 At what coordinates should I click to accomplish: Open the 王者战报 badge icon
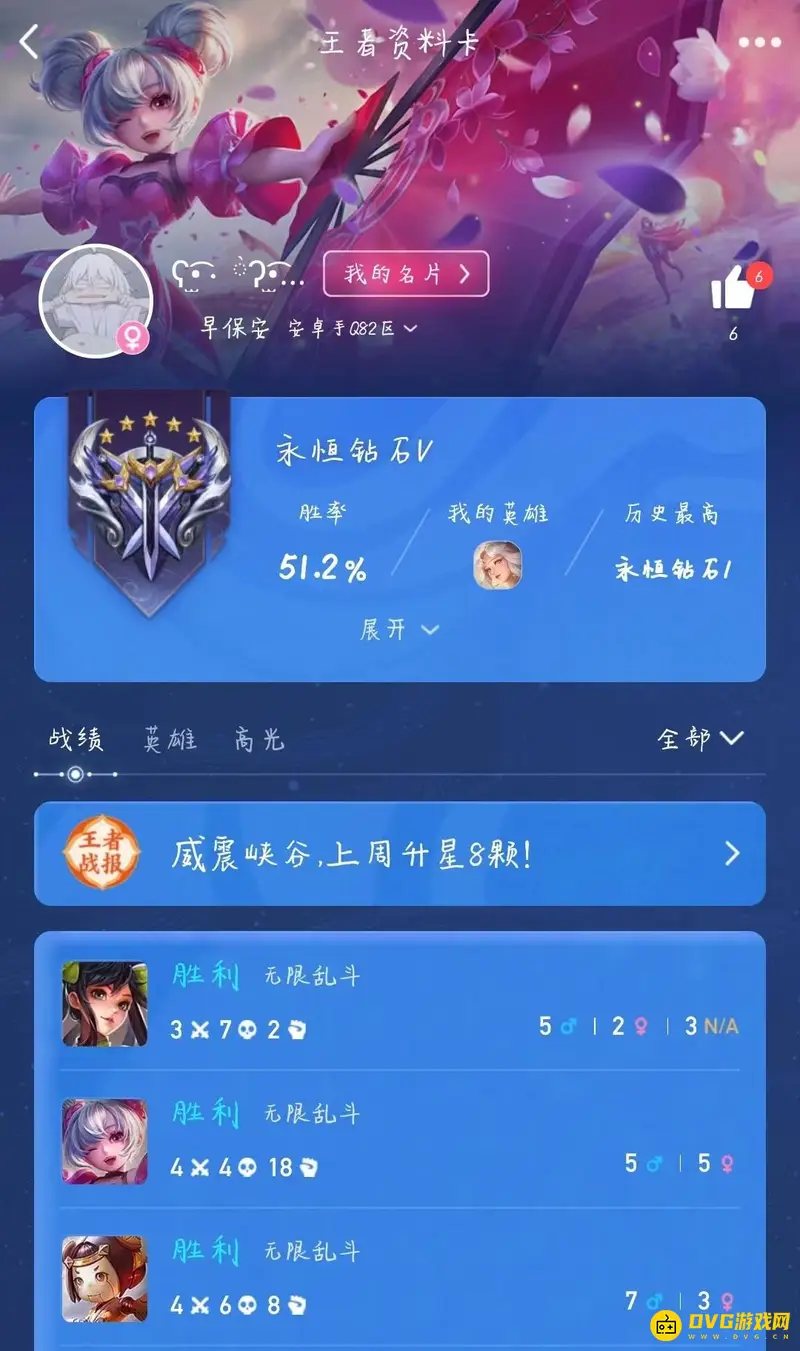100,853
